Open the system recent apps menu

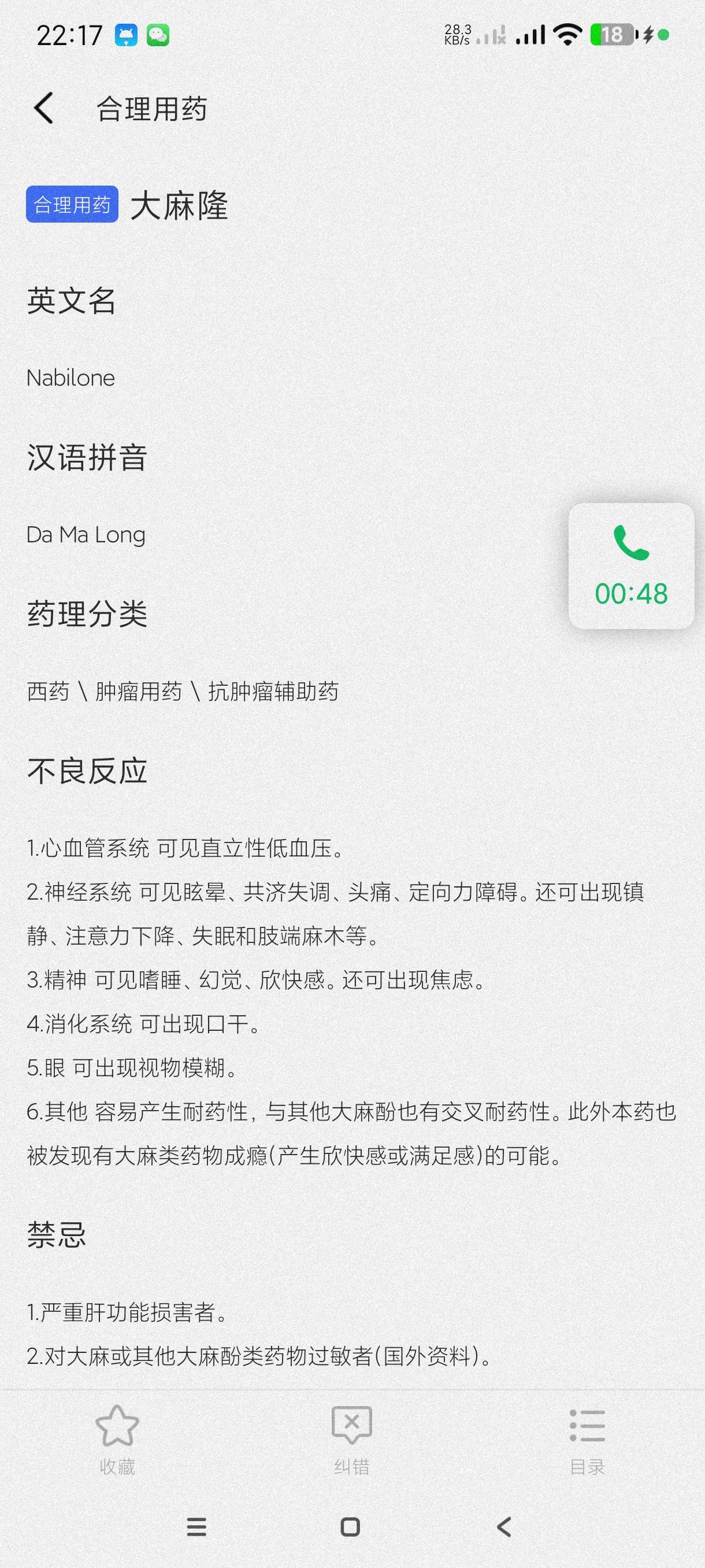pyautogui.click(x=196, y=1526)
